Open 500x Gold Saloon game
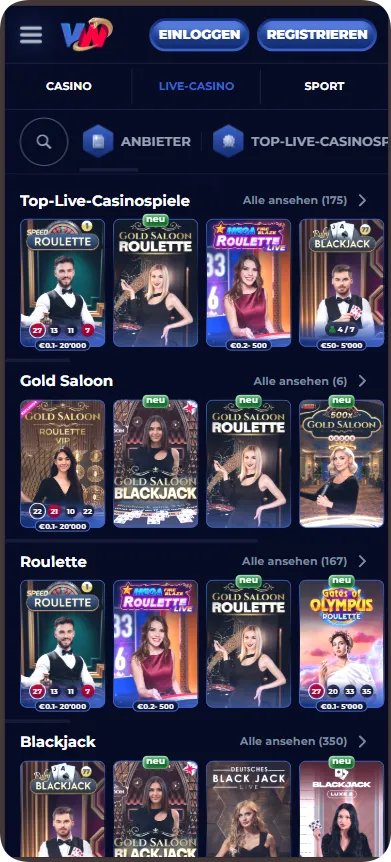The image size is (391, 862). 342,463
